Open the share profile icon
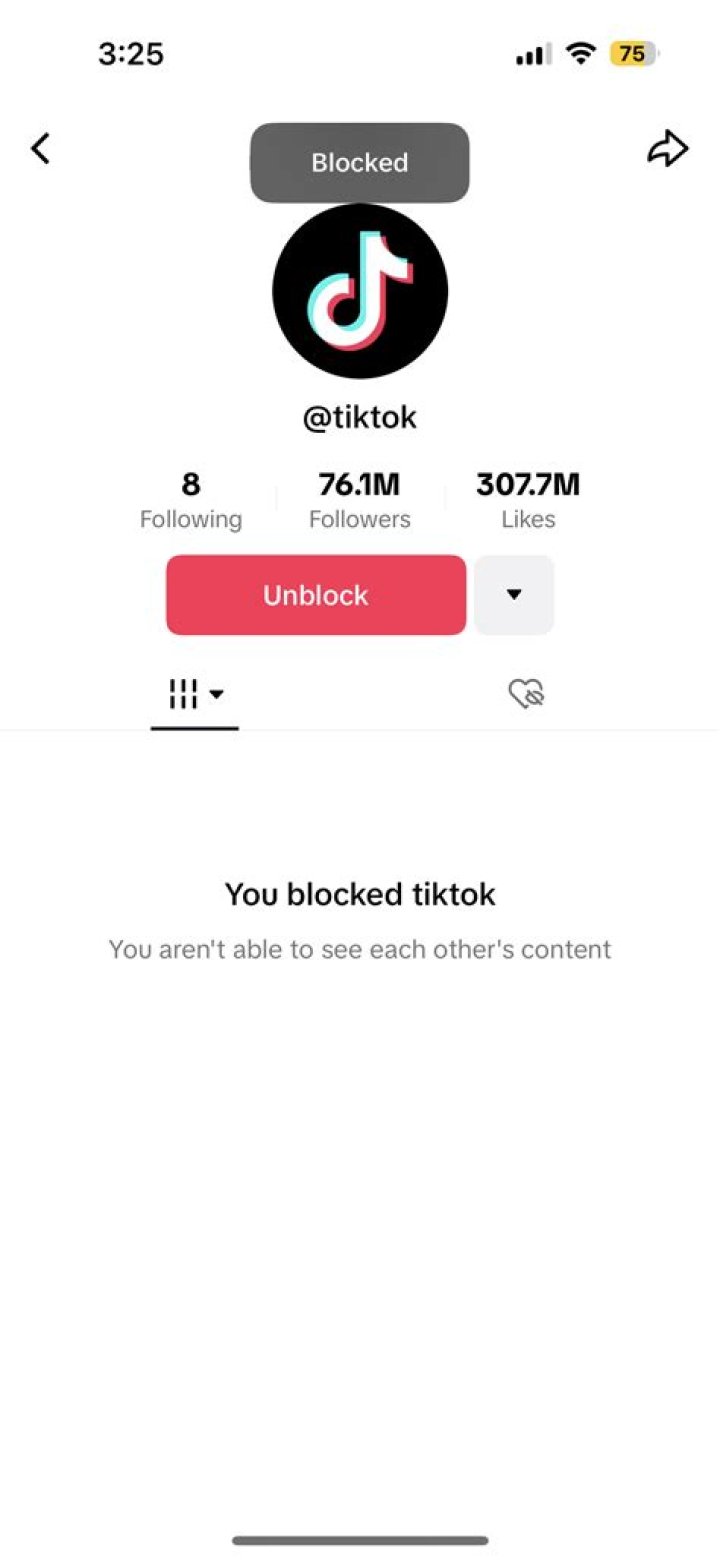This screenshot has width=720, height=1560. pos(667,147)
